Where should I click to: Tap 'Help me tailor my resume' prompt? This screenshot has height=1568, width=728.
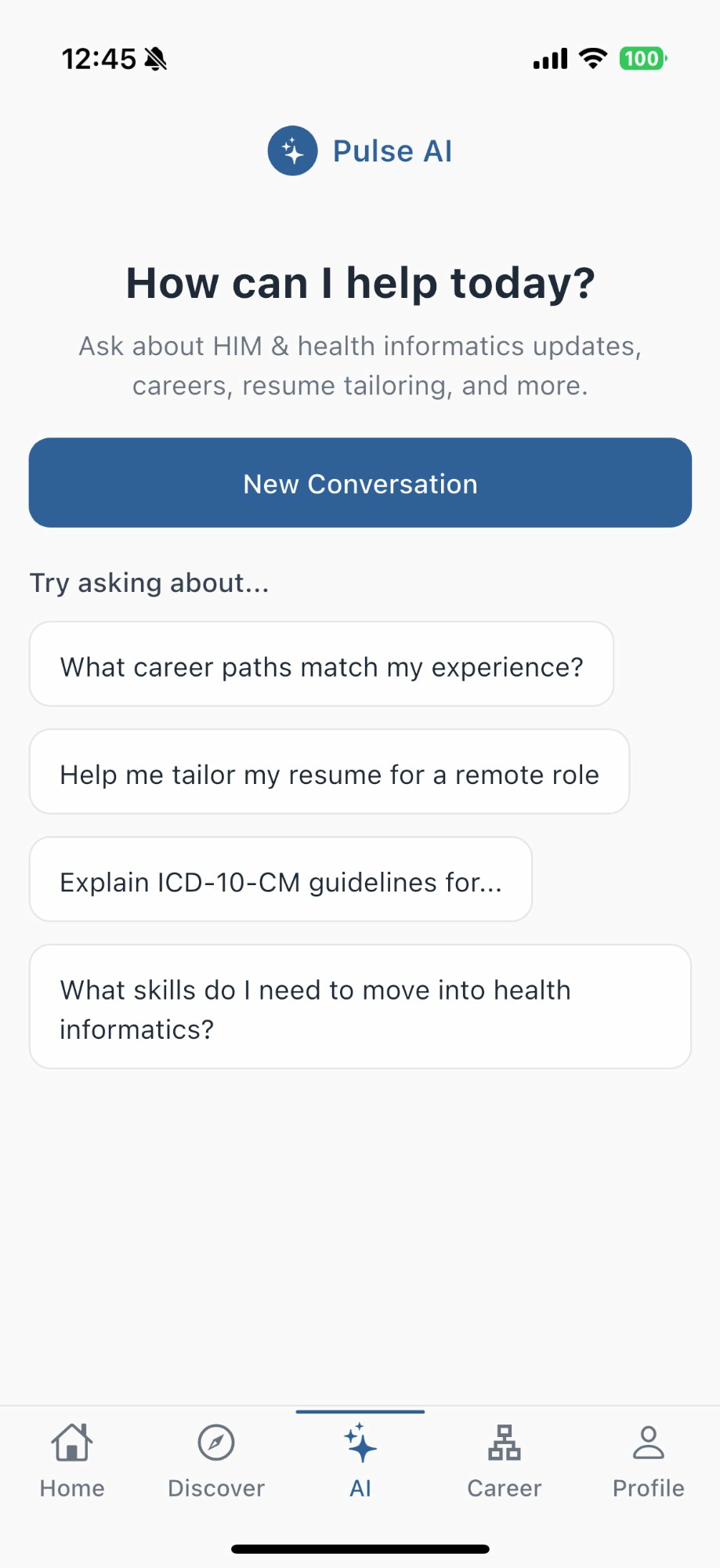pos(328,772)
